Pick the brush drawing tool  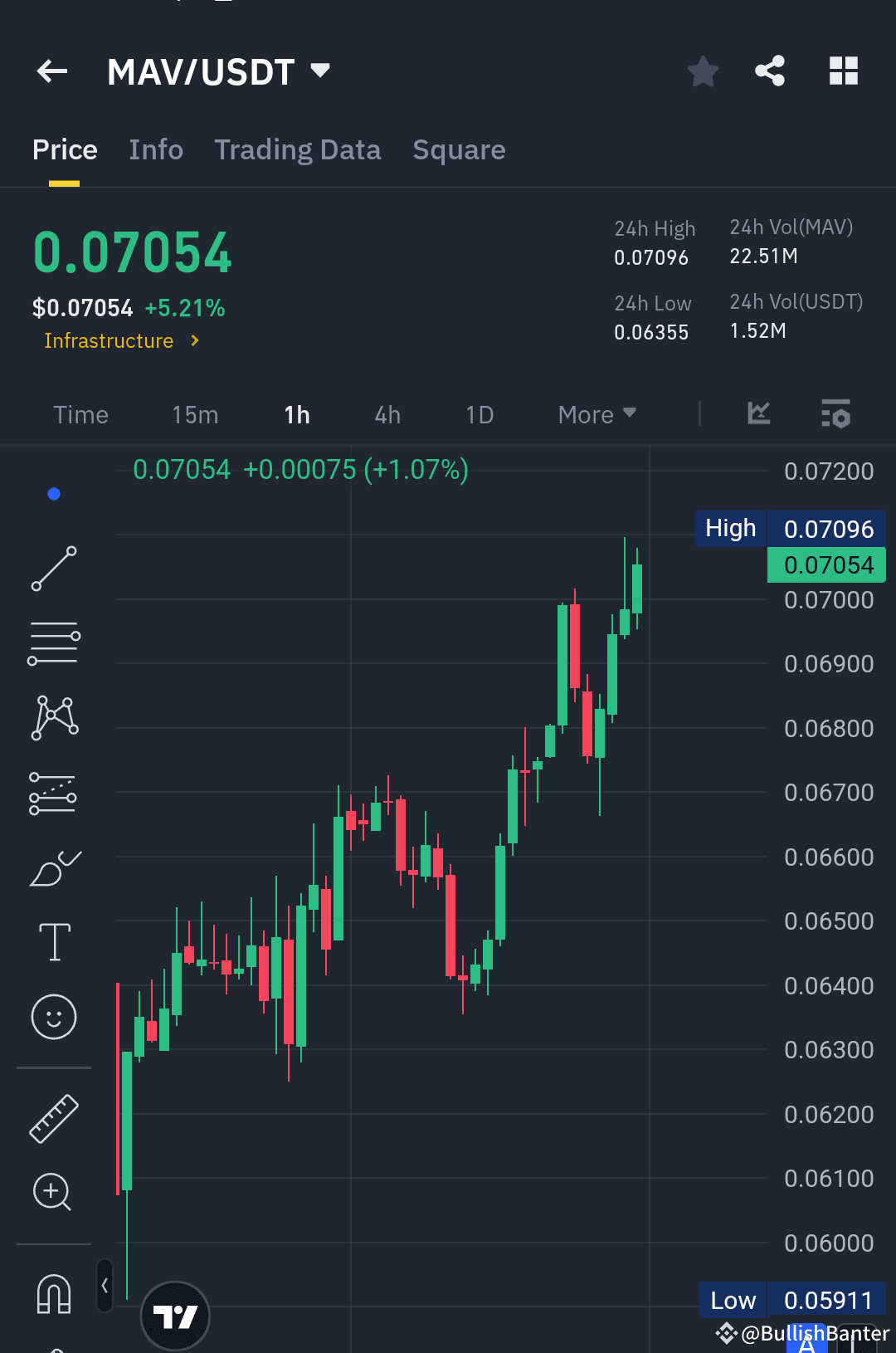[x=53, y=867]
